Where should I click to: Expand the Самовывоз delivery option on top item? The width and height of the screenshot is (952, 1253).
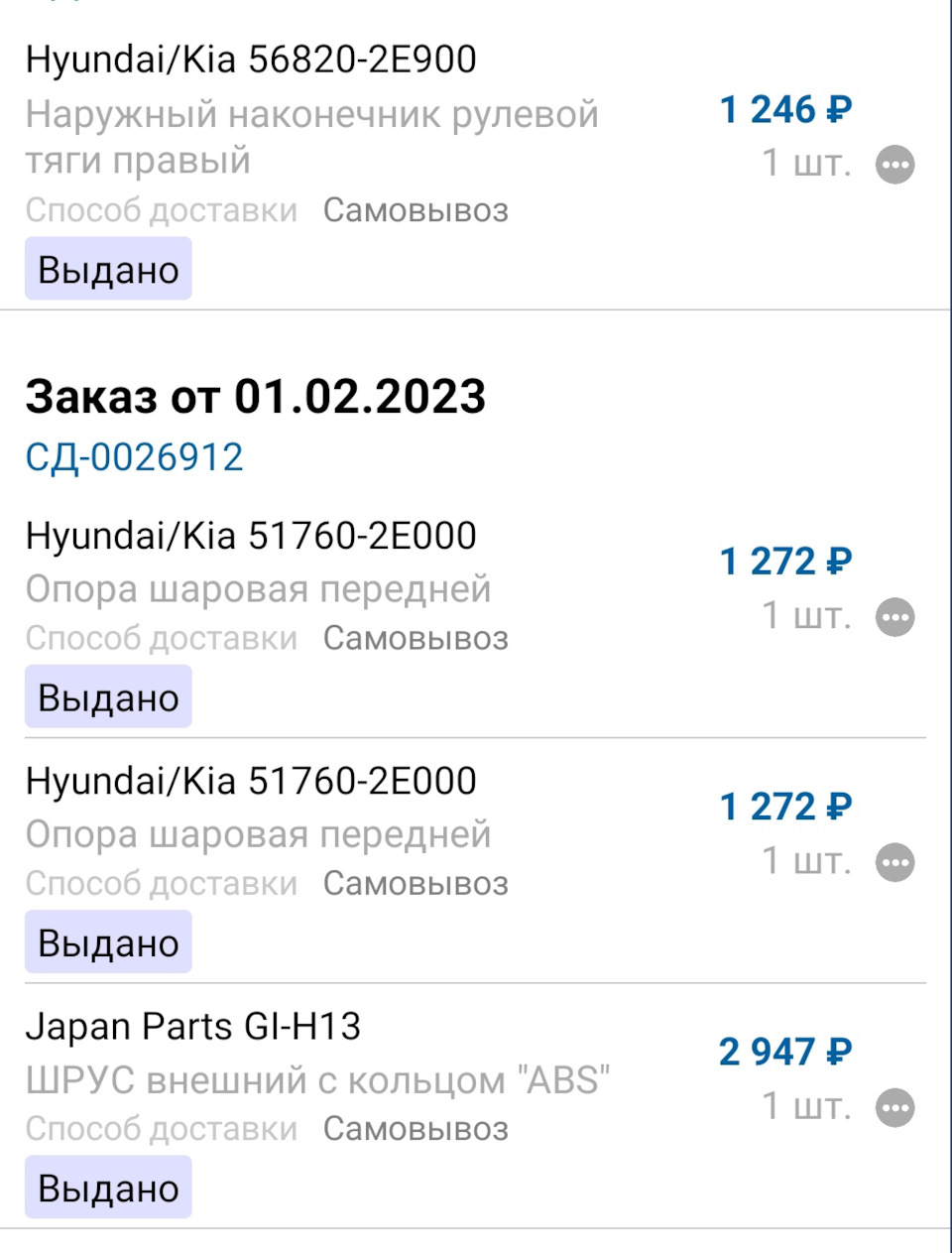415,210
